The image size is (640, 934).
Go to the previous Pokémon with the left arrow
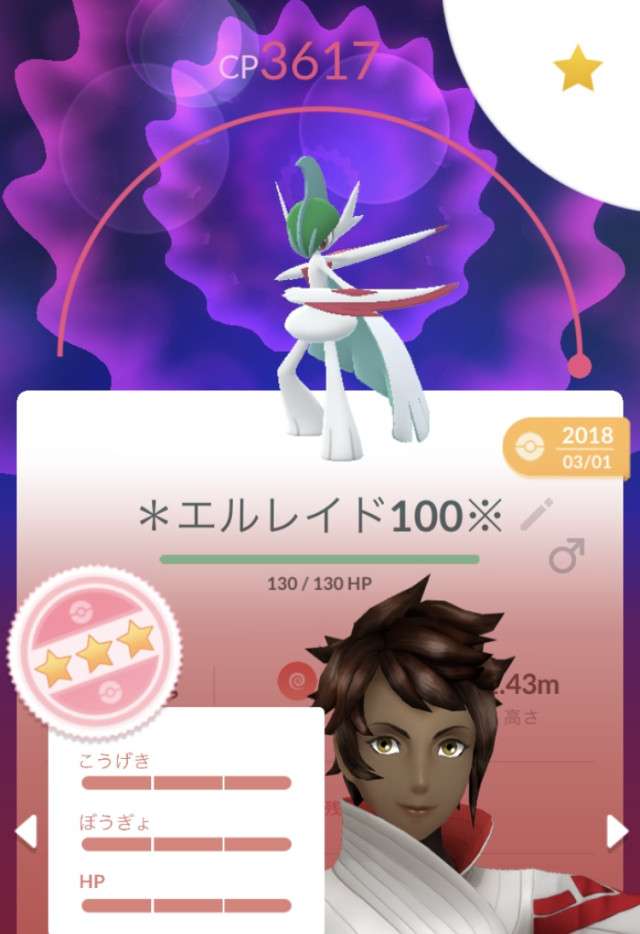click(26, 830)
